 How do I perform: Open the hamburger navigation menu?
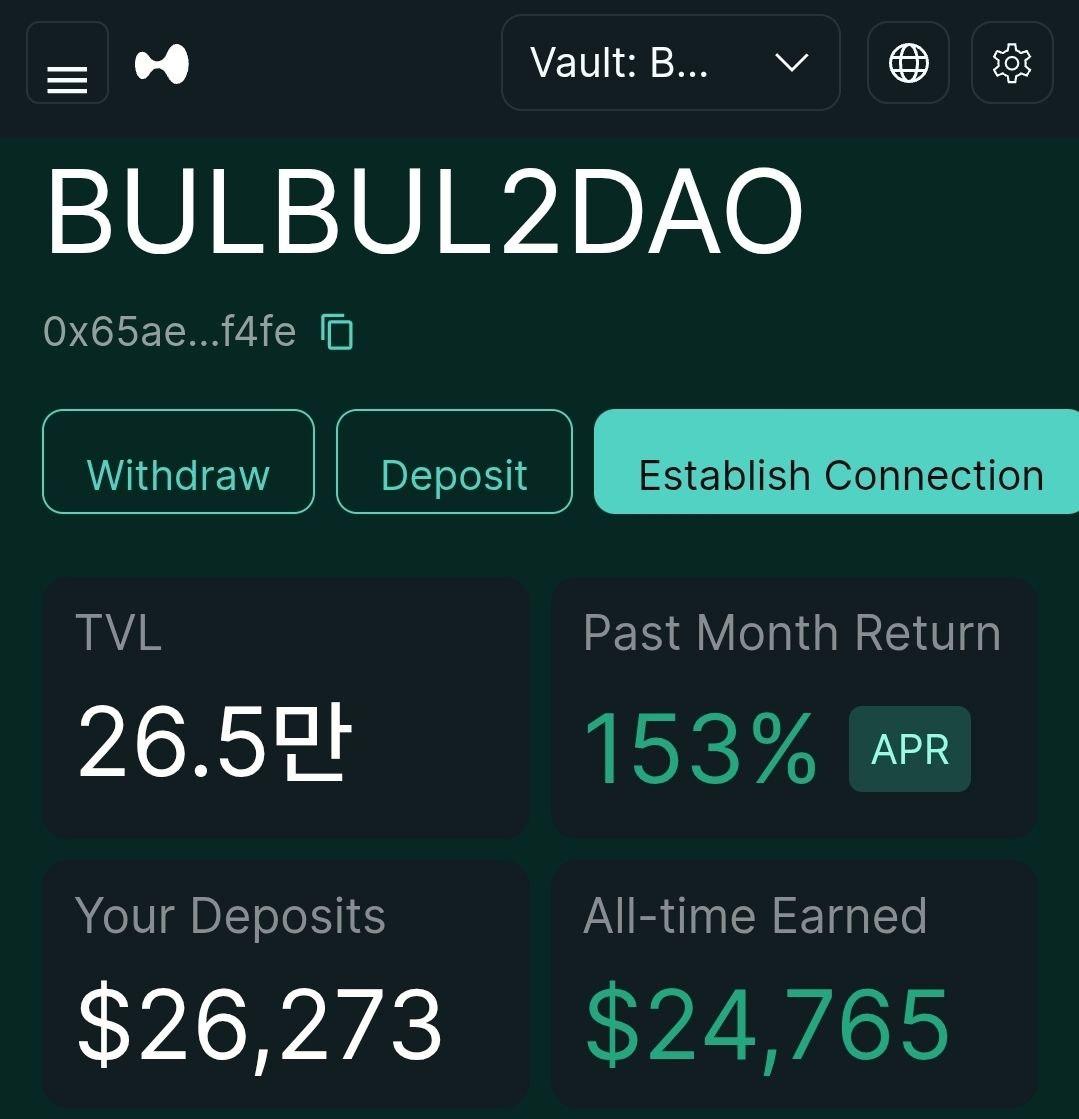(x=67, y=64)
